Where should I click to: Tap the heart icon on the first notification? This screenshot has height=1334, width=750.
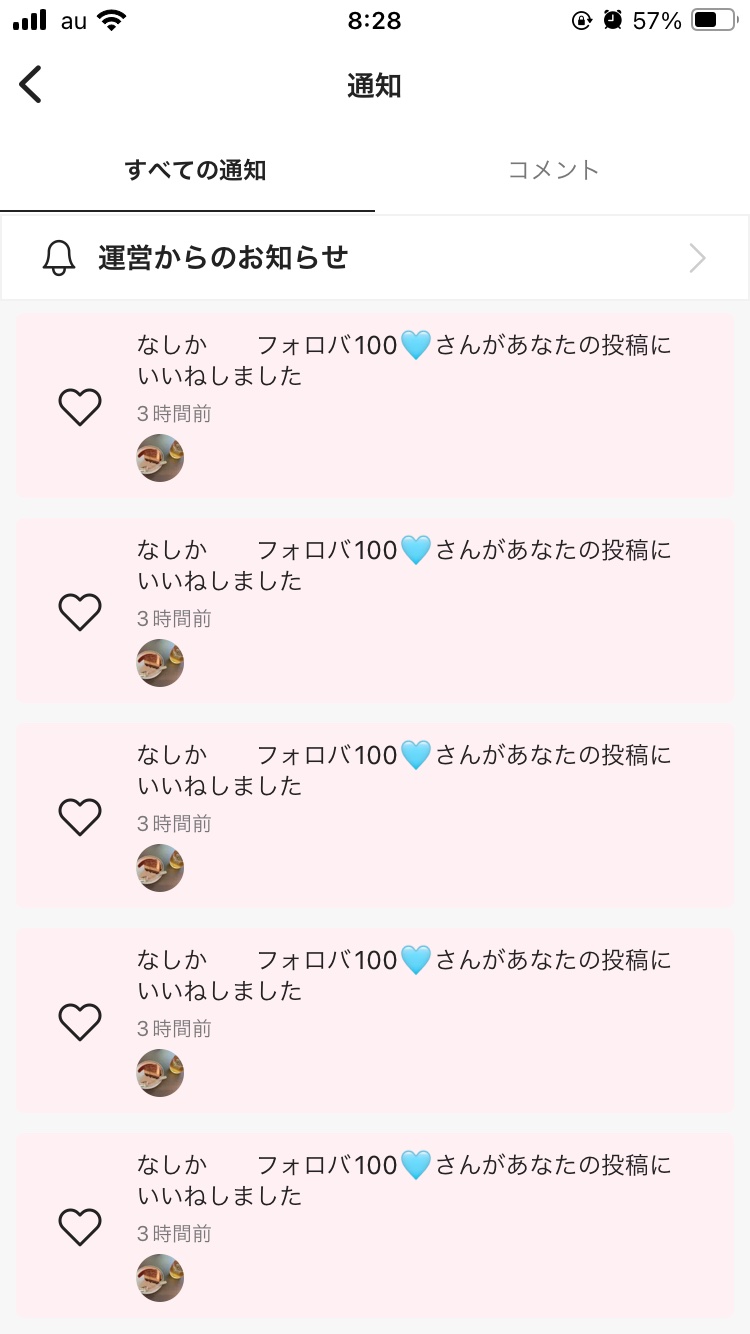(80, 406)
